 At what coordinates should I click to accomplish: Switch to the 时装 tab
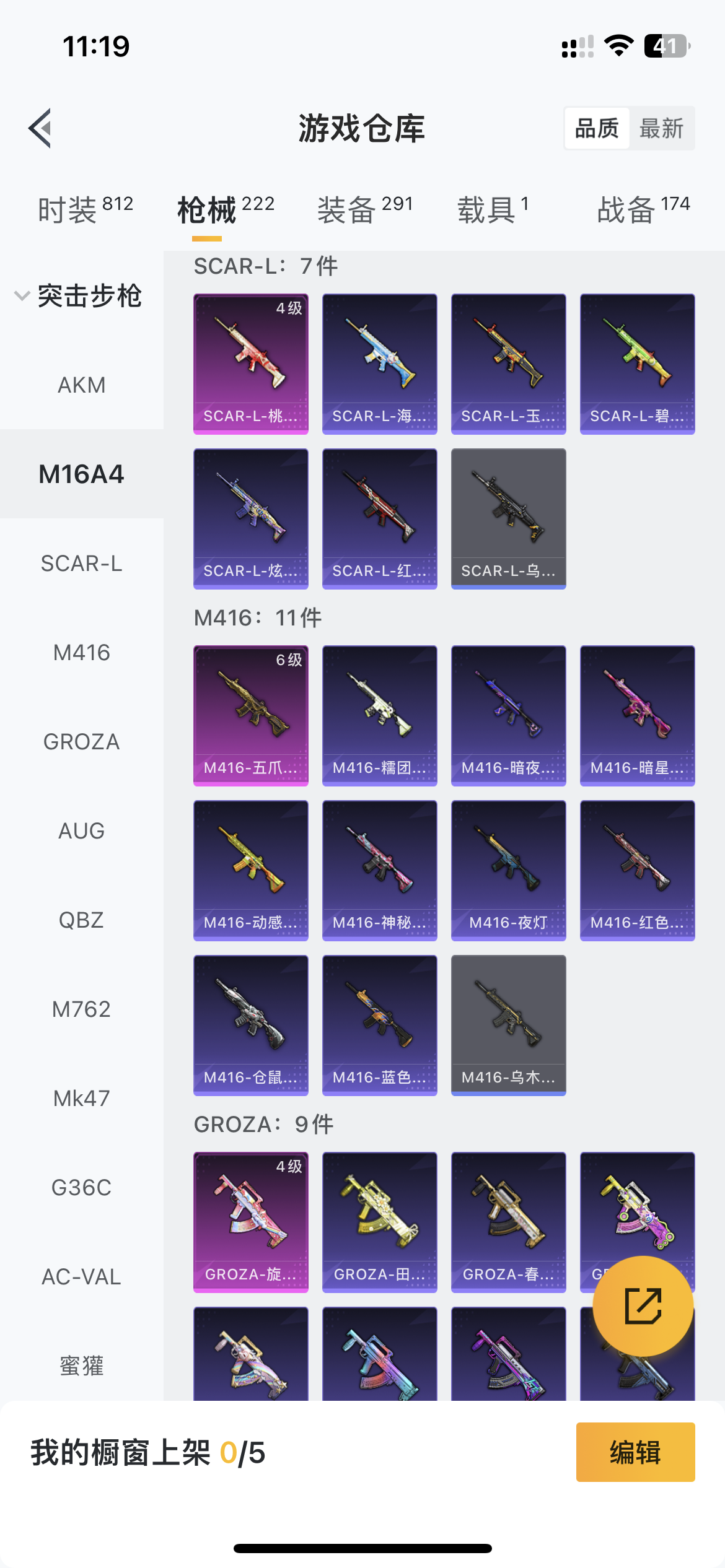click(x=86, y=209)
